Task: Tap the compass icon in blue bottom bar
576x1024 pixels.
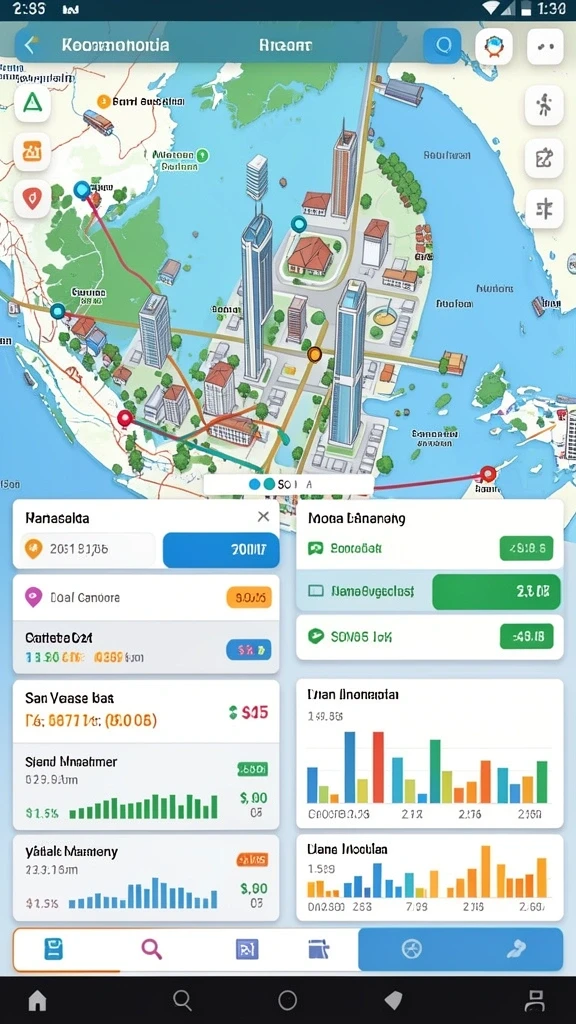Action: click(411, 949)
